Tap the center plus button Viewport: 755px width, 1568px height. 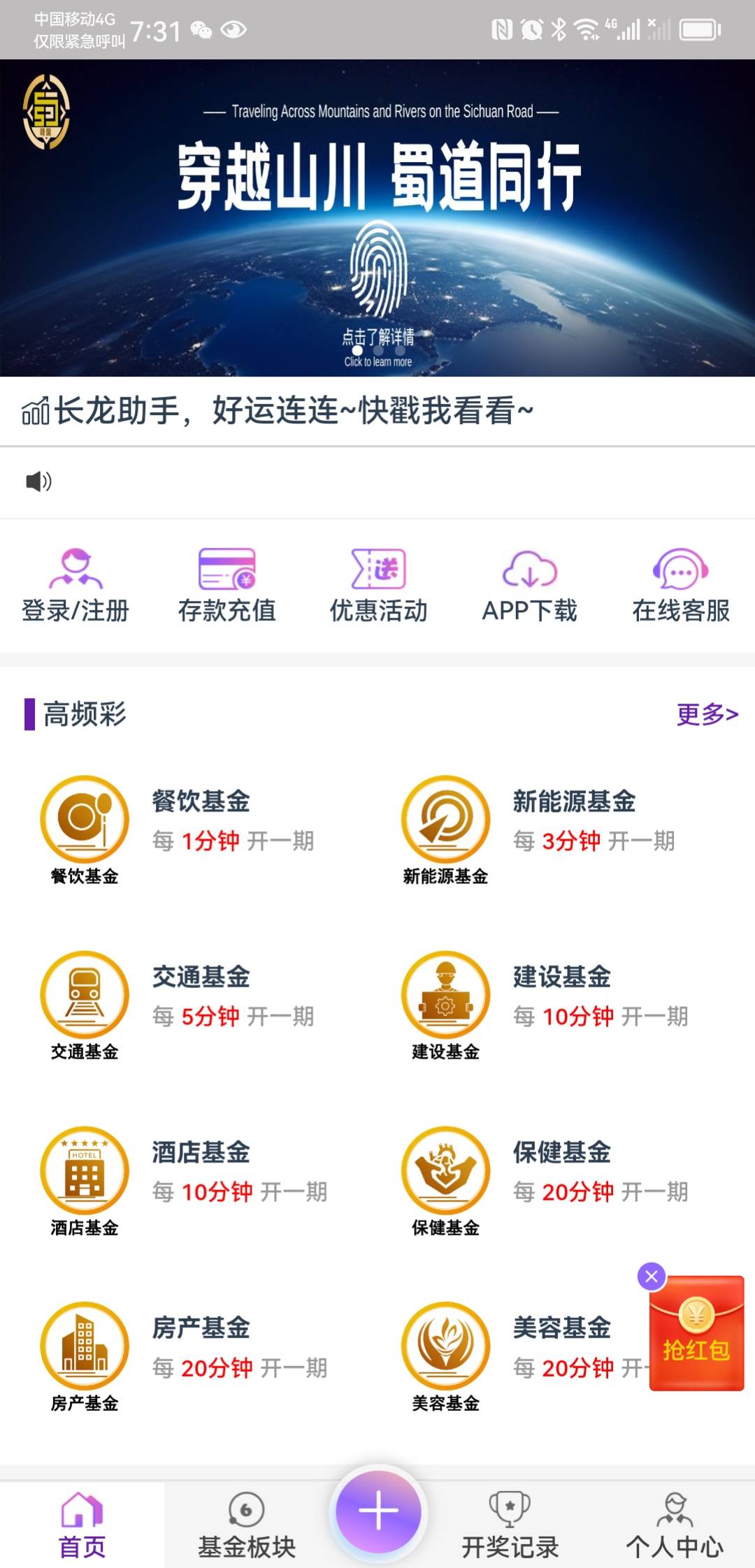[x=378, y=1512]
